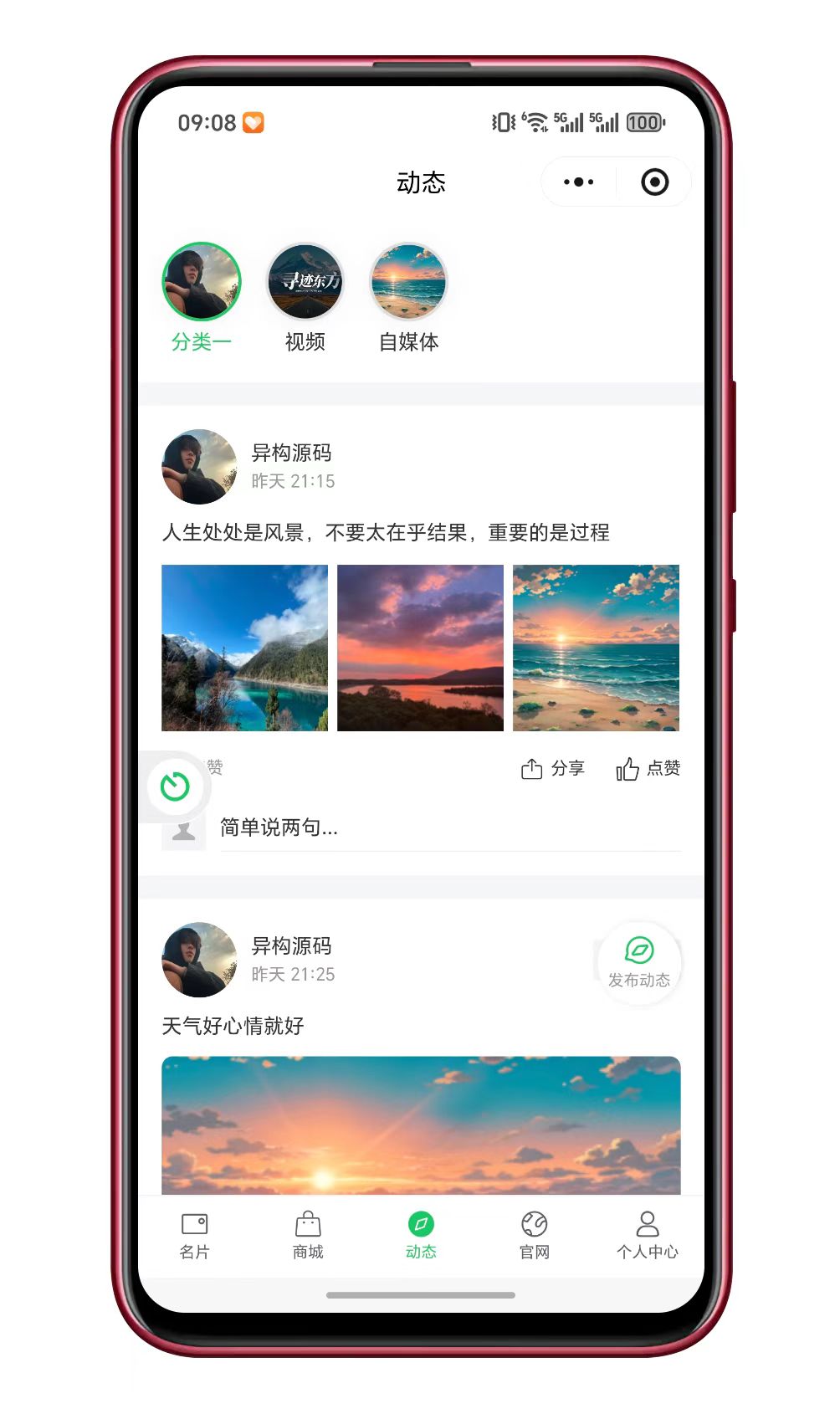Switch to the 商城 tab
Screen dimensions: 840x1414
click(x=308, y=1235)
